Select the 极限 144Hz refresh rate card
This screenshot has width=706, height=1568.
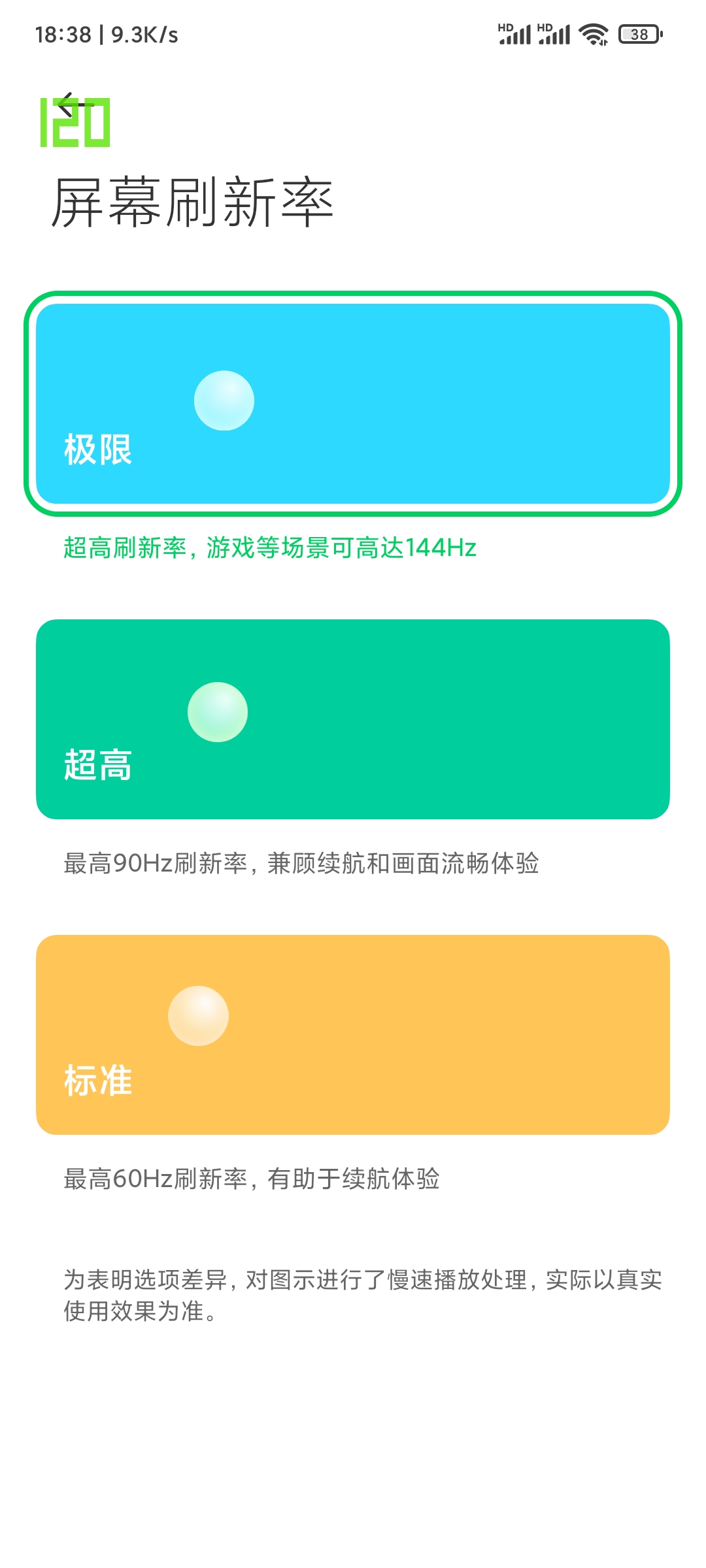(353, 404)
